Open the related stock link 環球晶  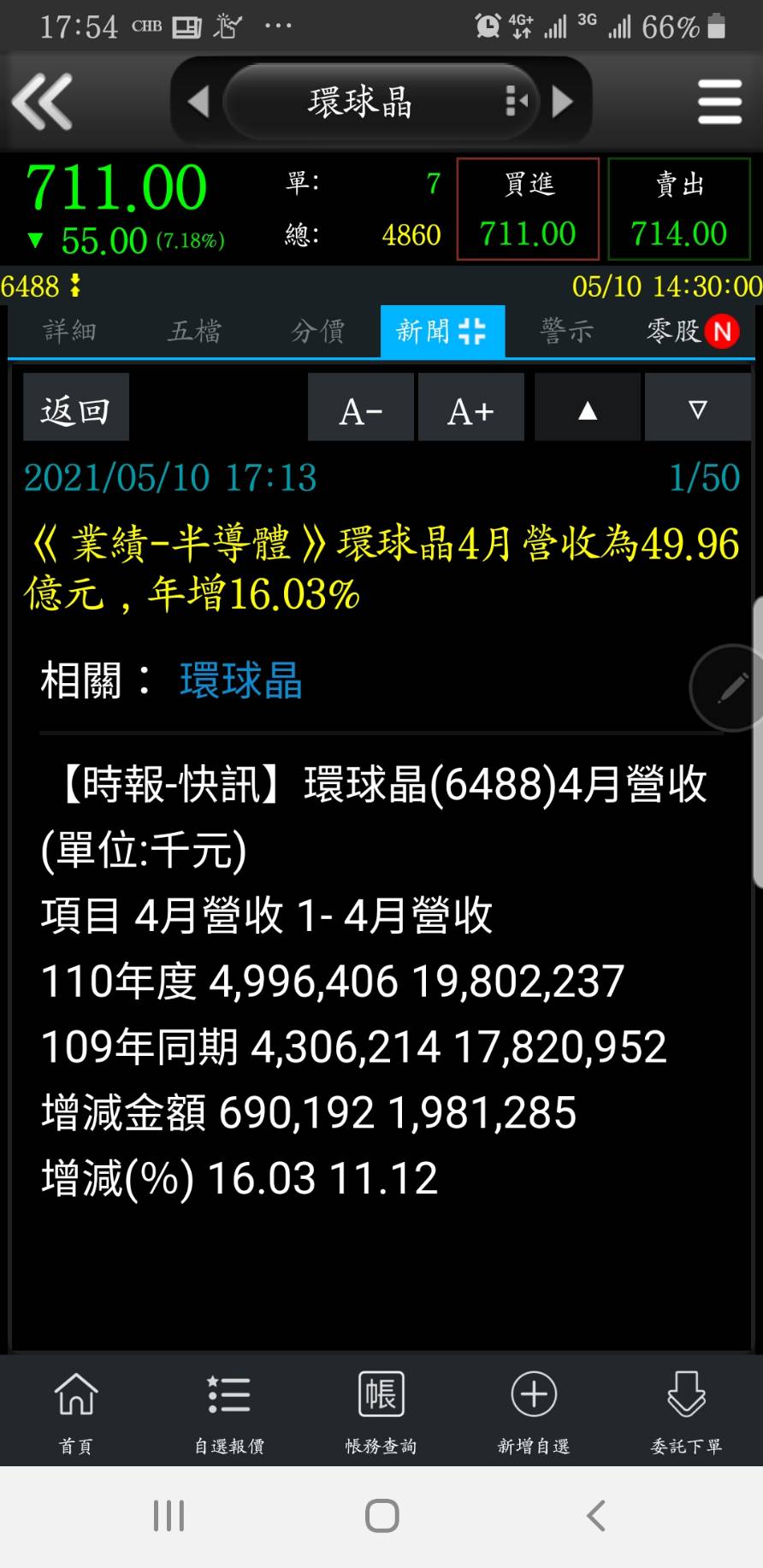point(240,681)
